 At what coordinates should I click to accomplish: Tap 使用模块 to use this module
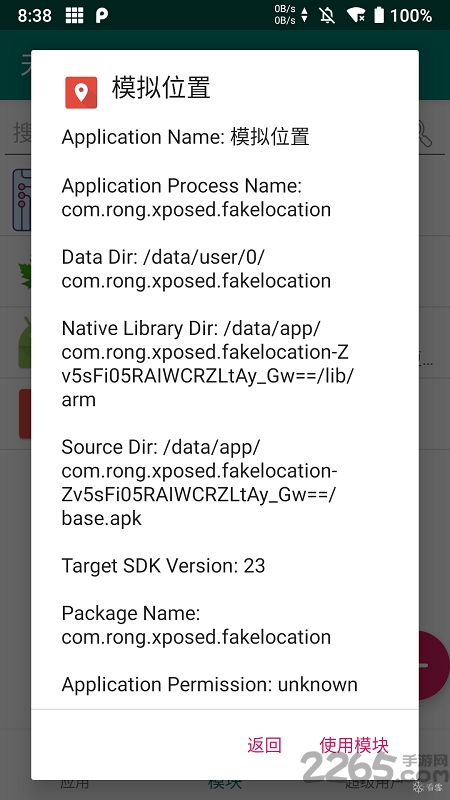point(354,745)
